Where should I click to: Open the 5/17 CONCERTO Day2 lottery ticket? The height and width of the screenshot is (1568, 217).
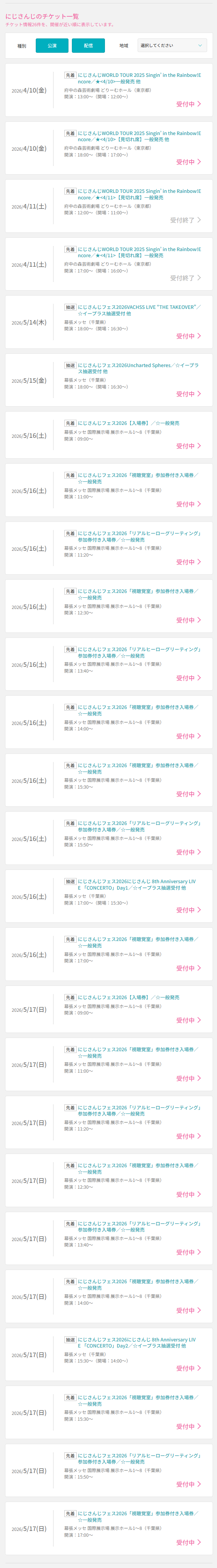click(109, 1355)
